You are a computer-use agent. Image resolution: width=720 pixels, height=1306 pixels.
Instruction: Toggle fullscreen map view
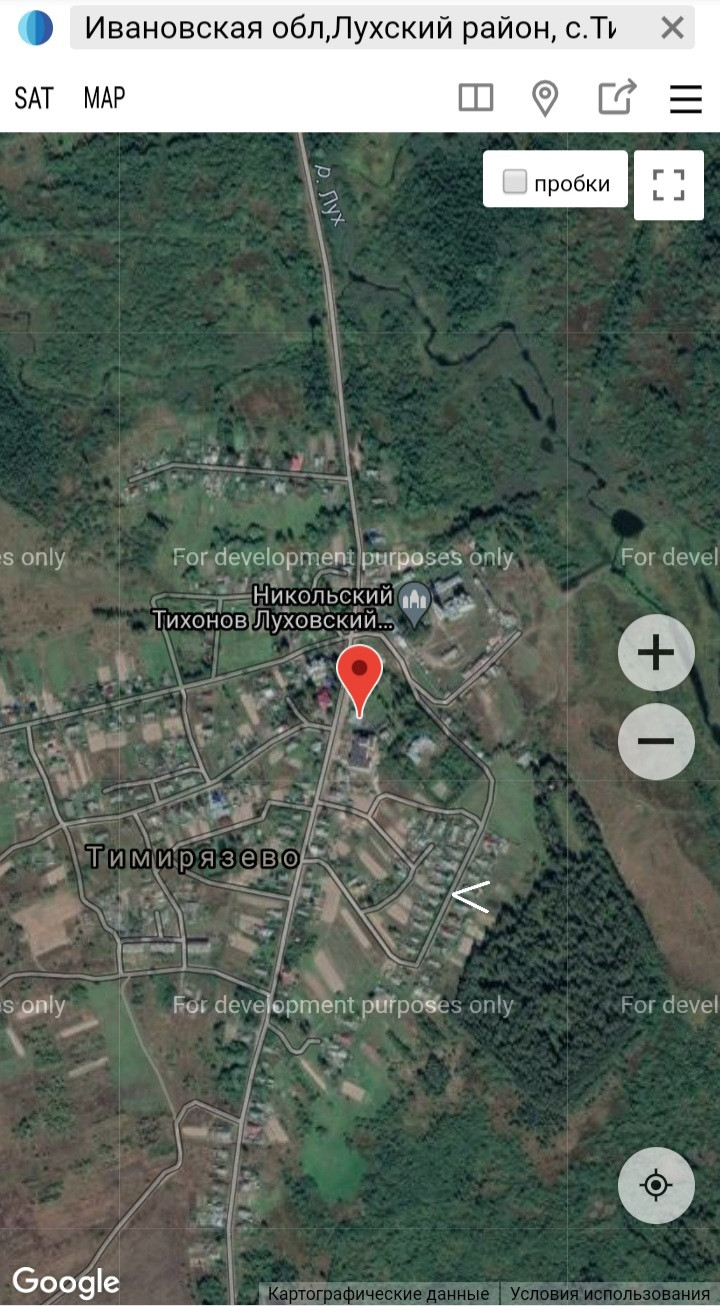pyautogui.click(x=669, y=185)
